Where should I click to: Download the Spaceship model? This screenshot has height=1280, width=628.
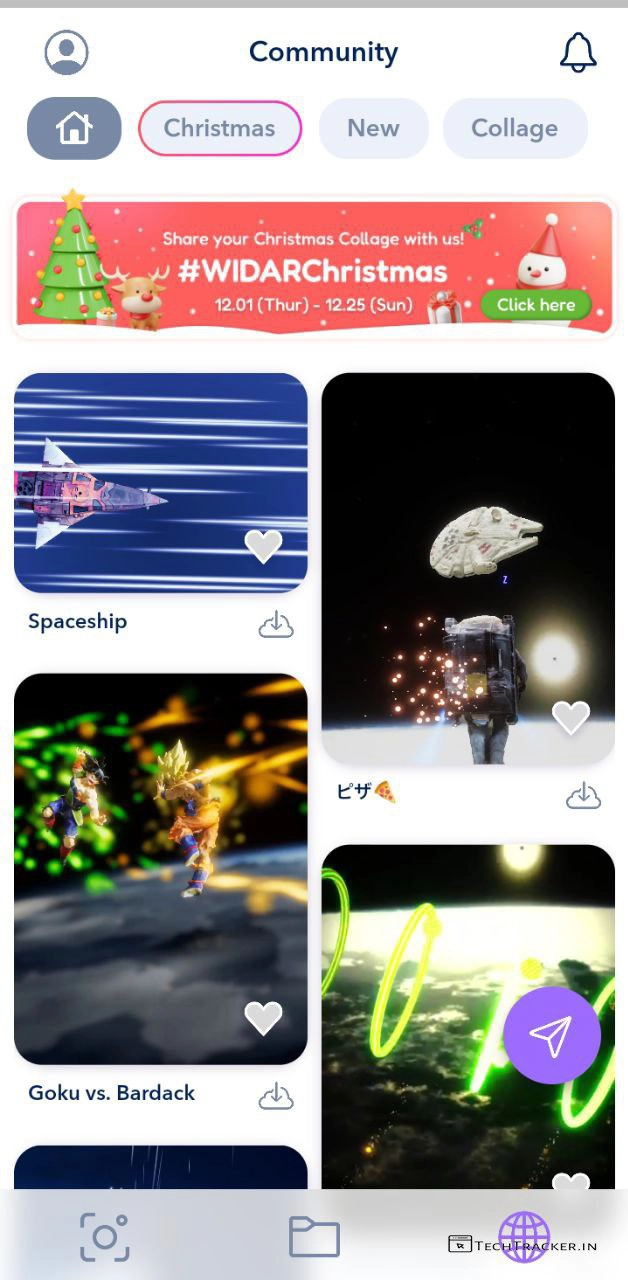pos(276,624)
